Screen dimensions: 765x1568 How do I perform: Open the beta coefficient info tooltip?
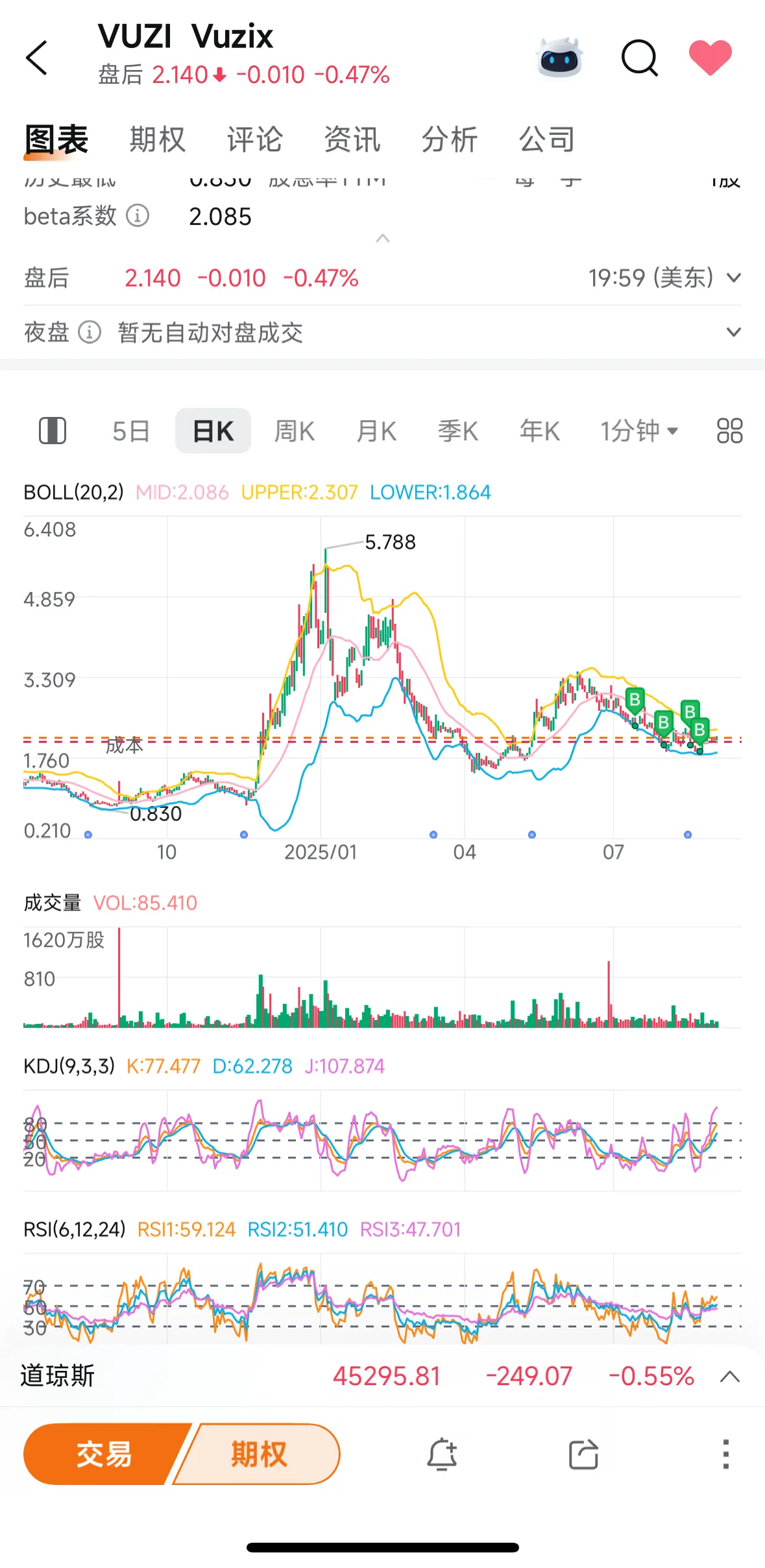pyautogui.click(x=138, y=217)
